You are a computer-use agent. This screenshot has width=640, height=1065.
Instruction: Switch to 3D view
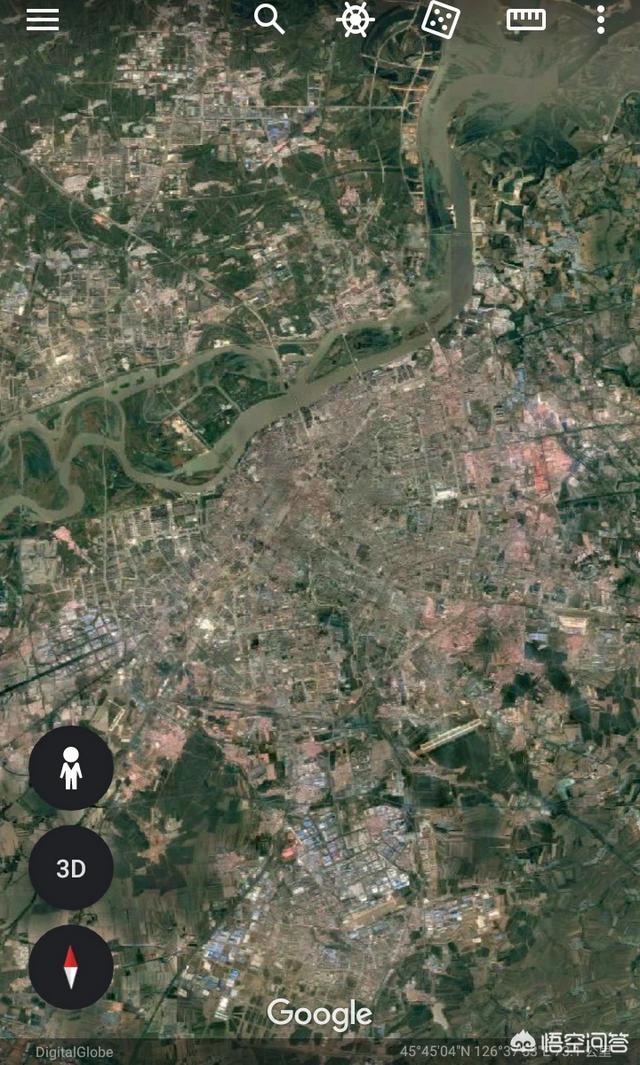point(71,868)
